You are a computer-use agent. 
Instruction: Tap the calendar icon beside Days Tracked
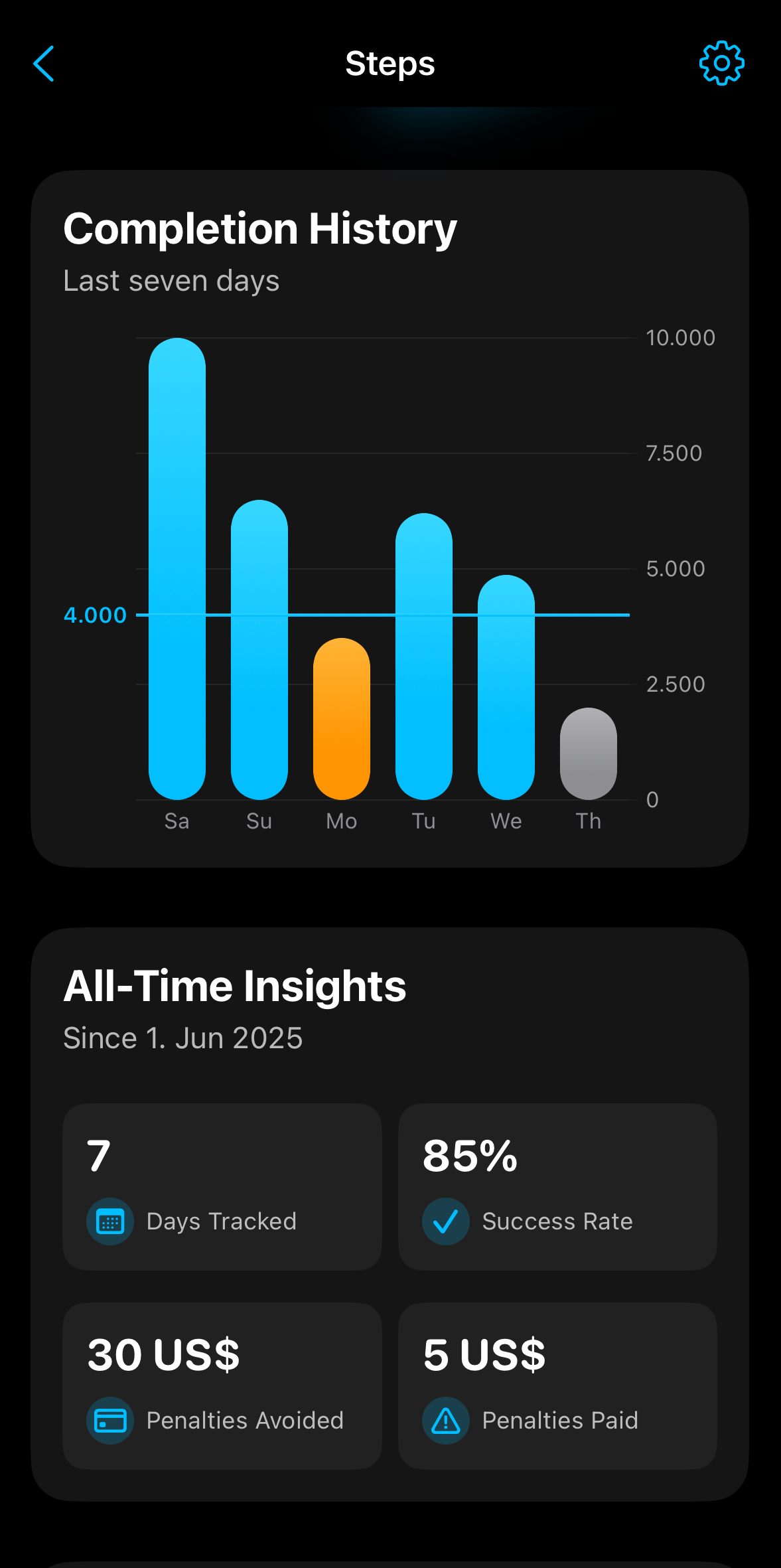(x=110, y=1221)
